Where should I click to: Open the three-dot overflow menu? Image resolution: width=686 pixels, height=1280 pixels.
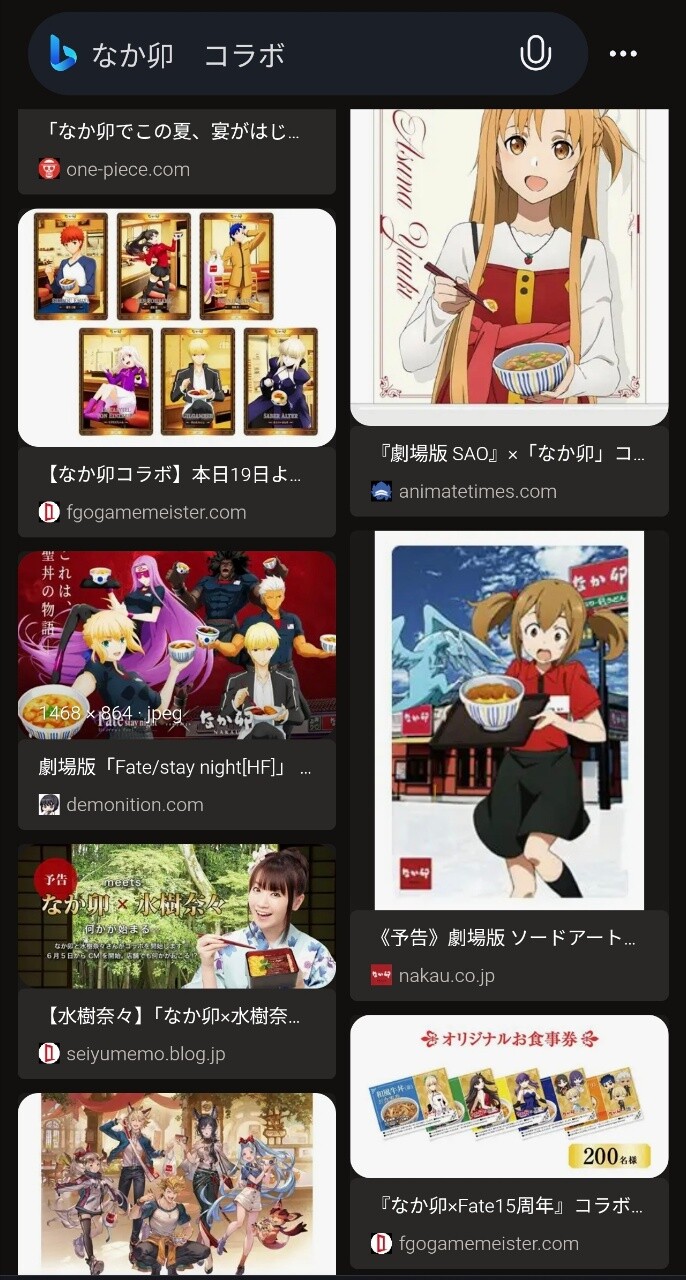pyautogui.click(x=623, y=54)
